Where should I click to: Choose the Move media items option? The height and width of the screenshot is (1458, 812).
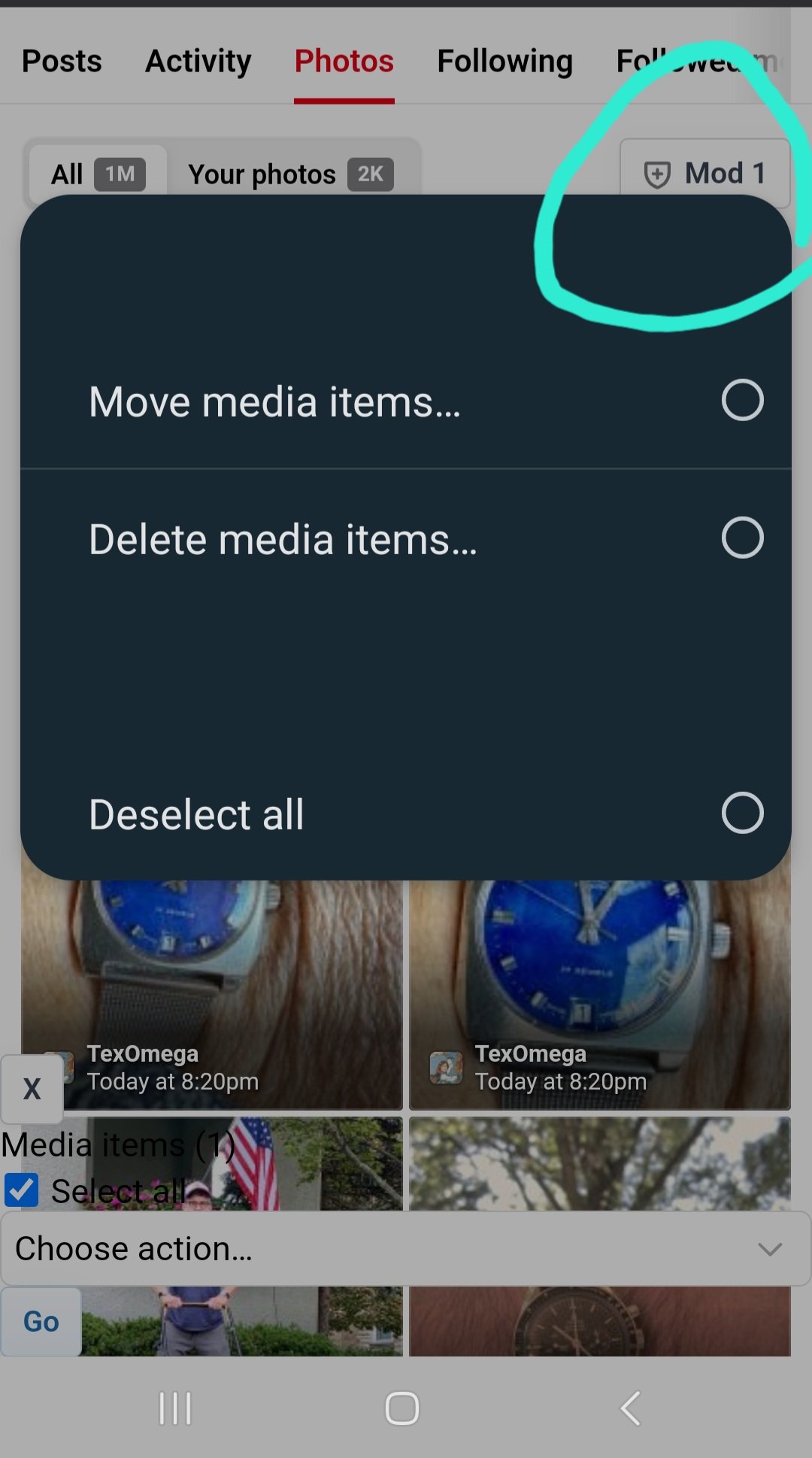pyautogui.click(x=406, y=401)
